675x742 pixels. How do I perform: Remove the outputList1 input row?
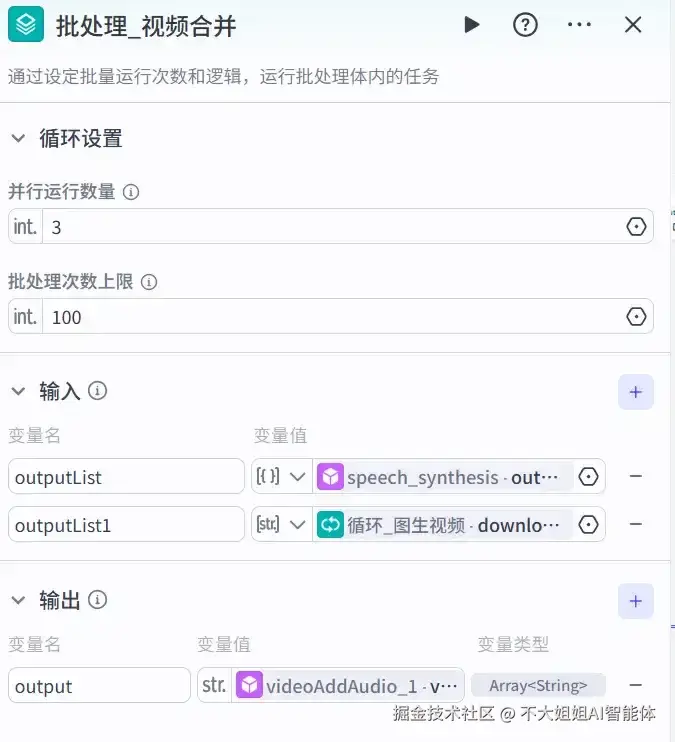[x=635, y=524]
